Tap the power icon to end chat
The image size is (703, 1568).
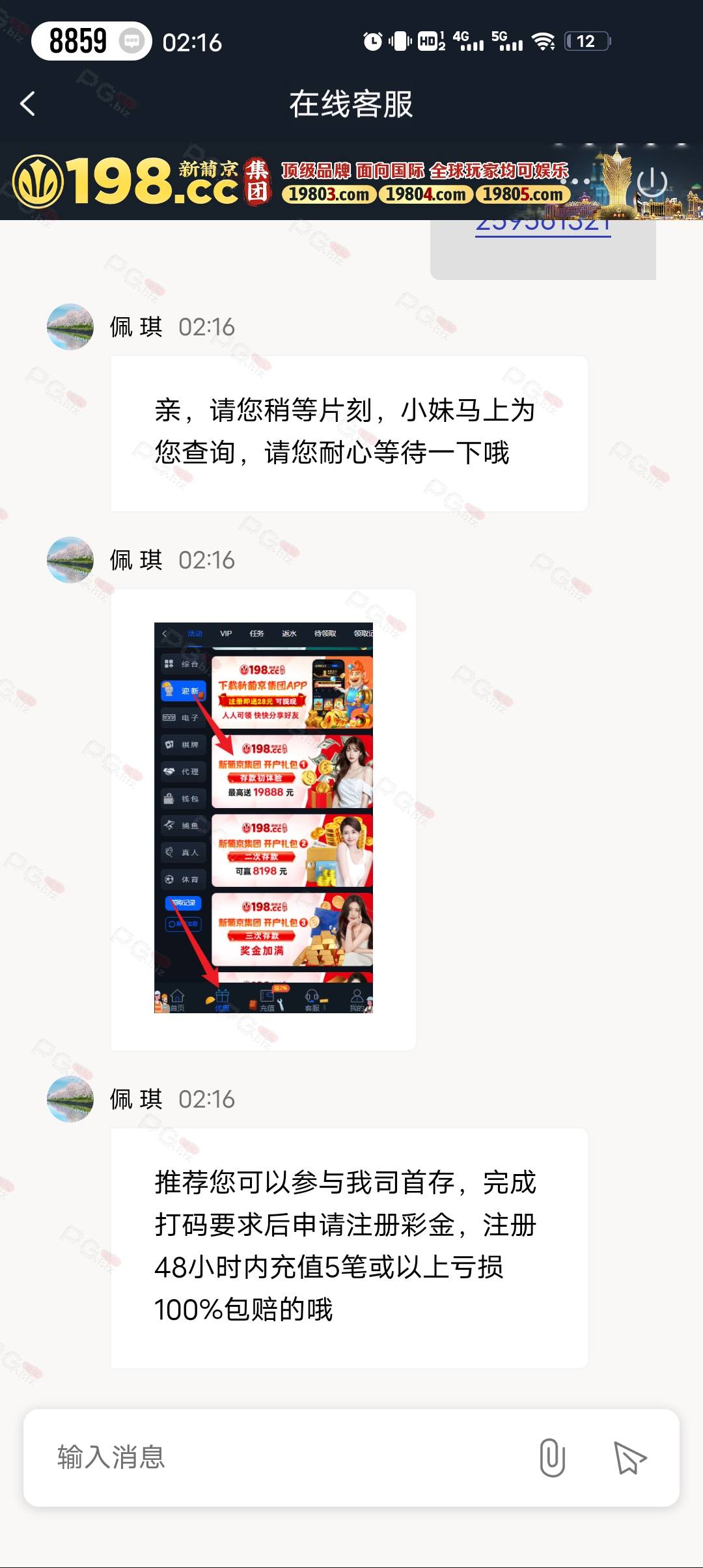point(652,182)
